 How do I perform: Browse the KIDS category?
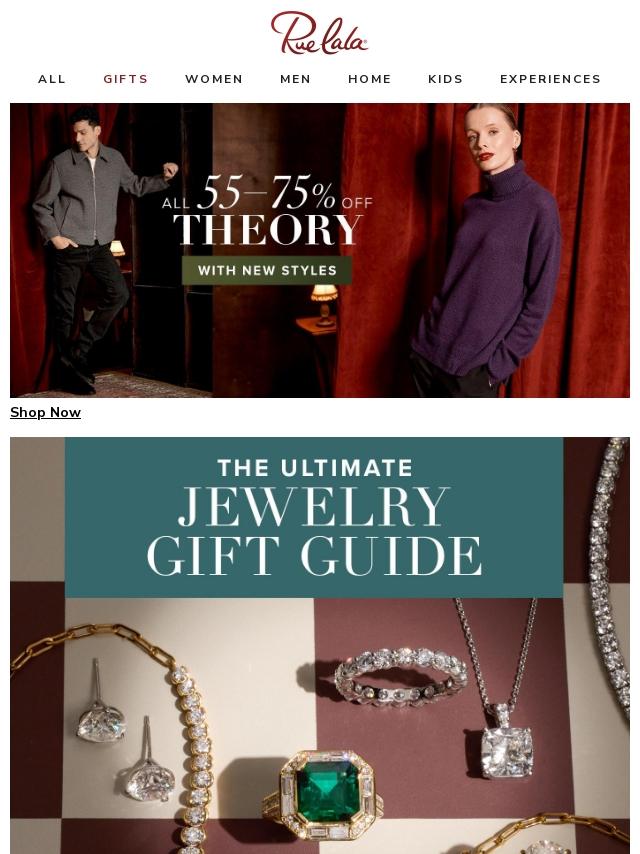tap(446, 79)
